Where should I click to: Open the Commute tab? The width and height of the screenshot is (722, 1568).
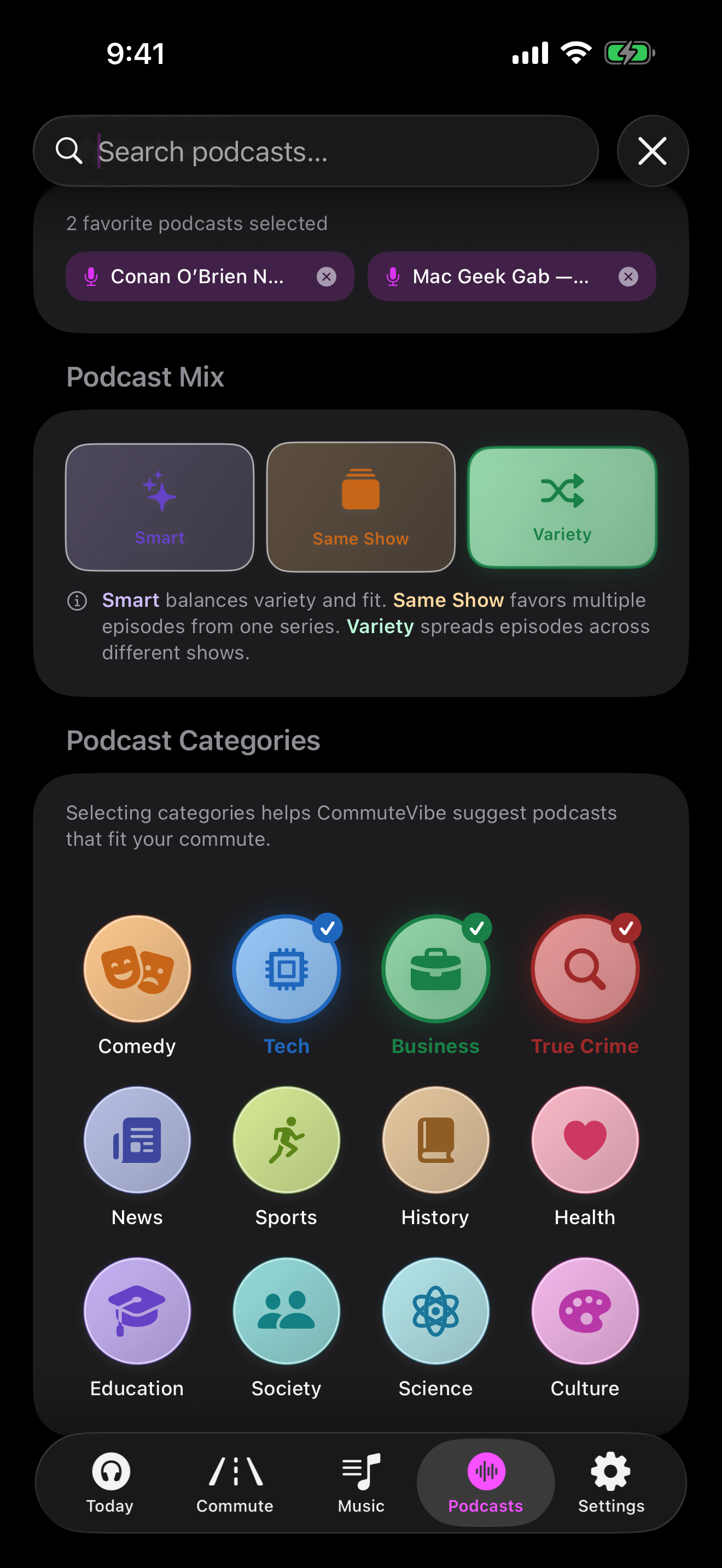235,1483
